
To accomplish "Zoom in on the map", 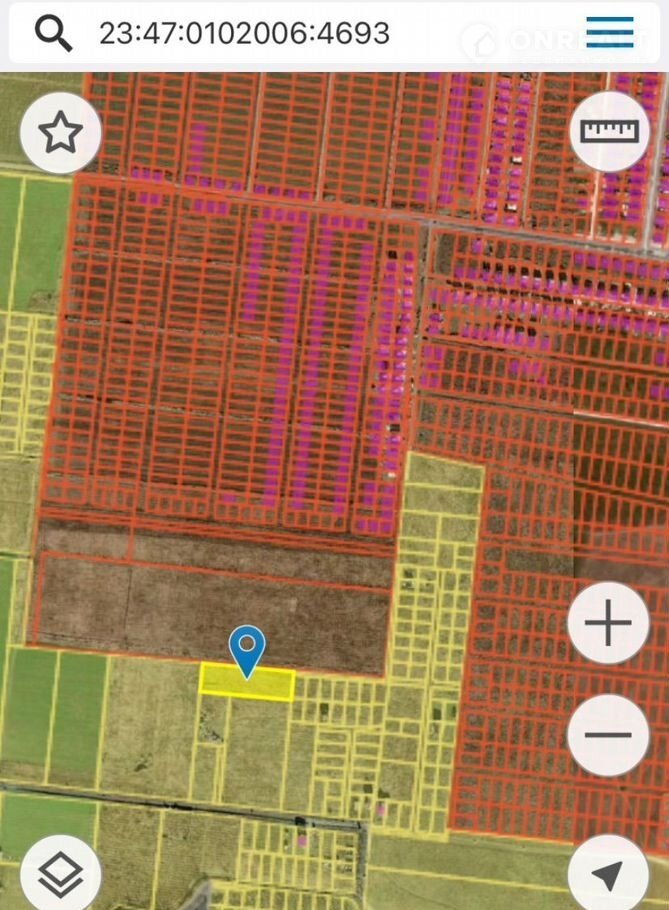I will click(x=608, y=623).
